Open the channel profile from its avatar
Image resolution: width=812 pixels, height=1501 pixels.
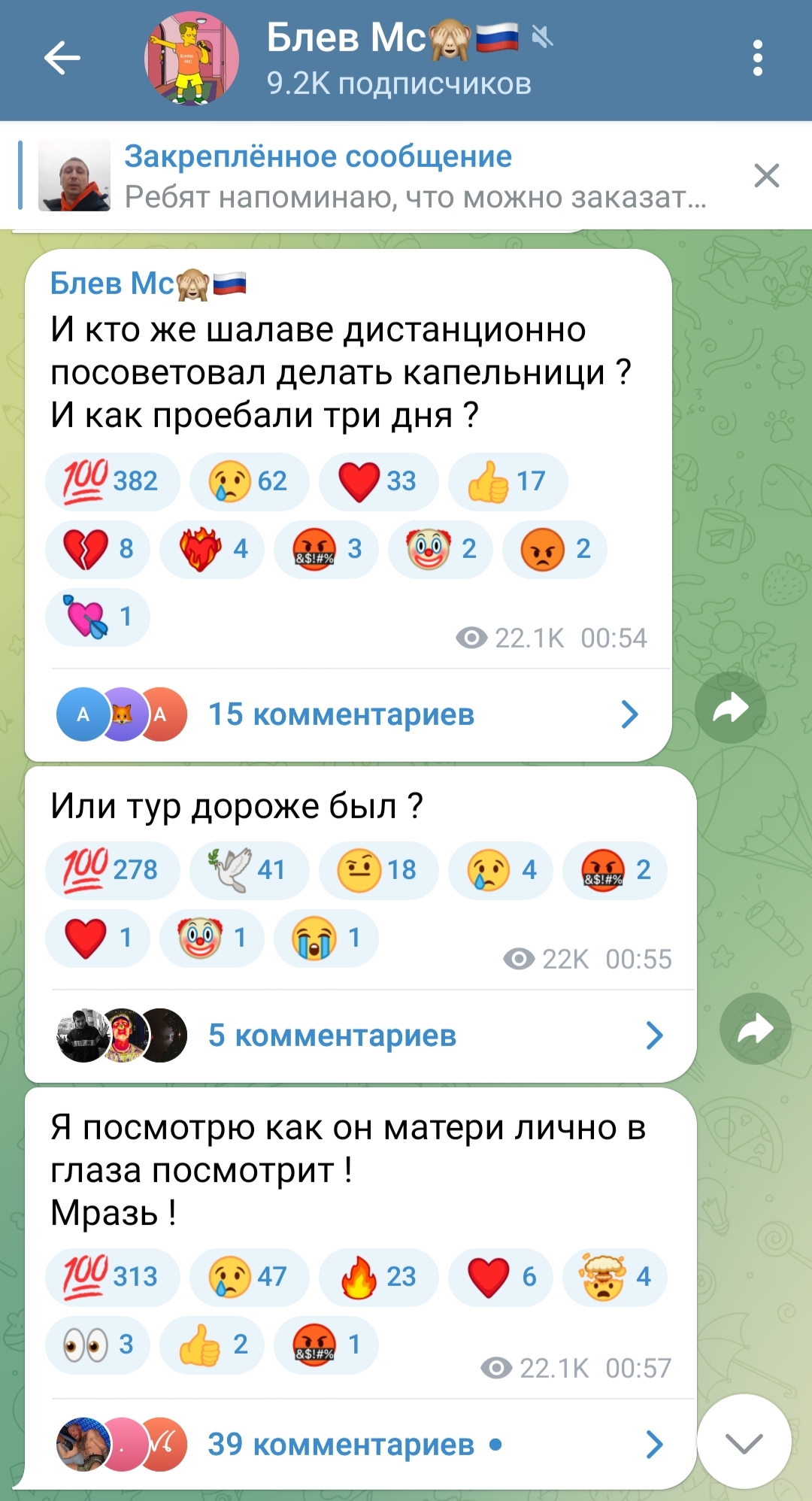pyautogui.click(x=192, y=59)
